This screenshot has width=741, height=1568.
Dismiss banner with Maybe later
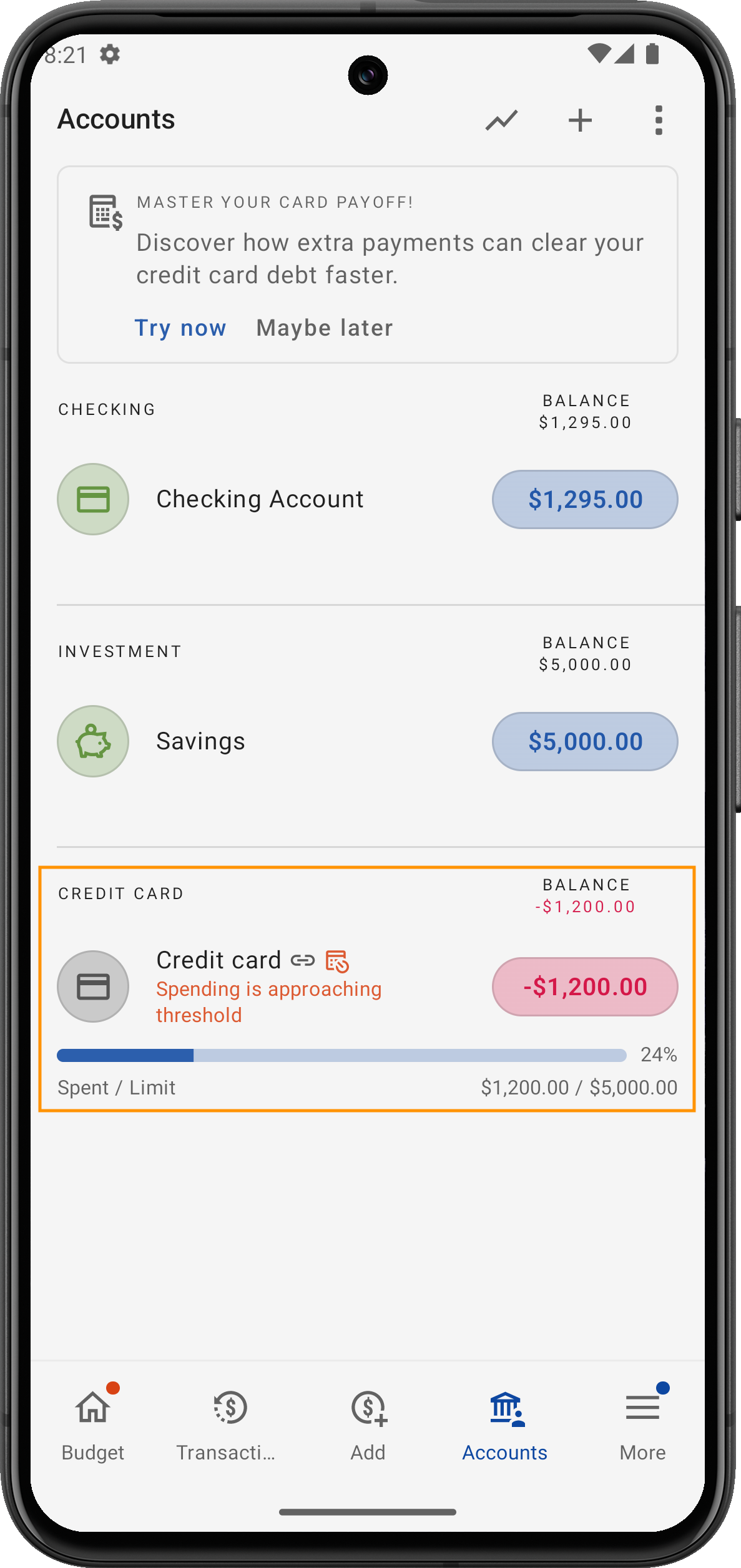325,328
